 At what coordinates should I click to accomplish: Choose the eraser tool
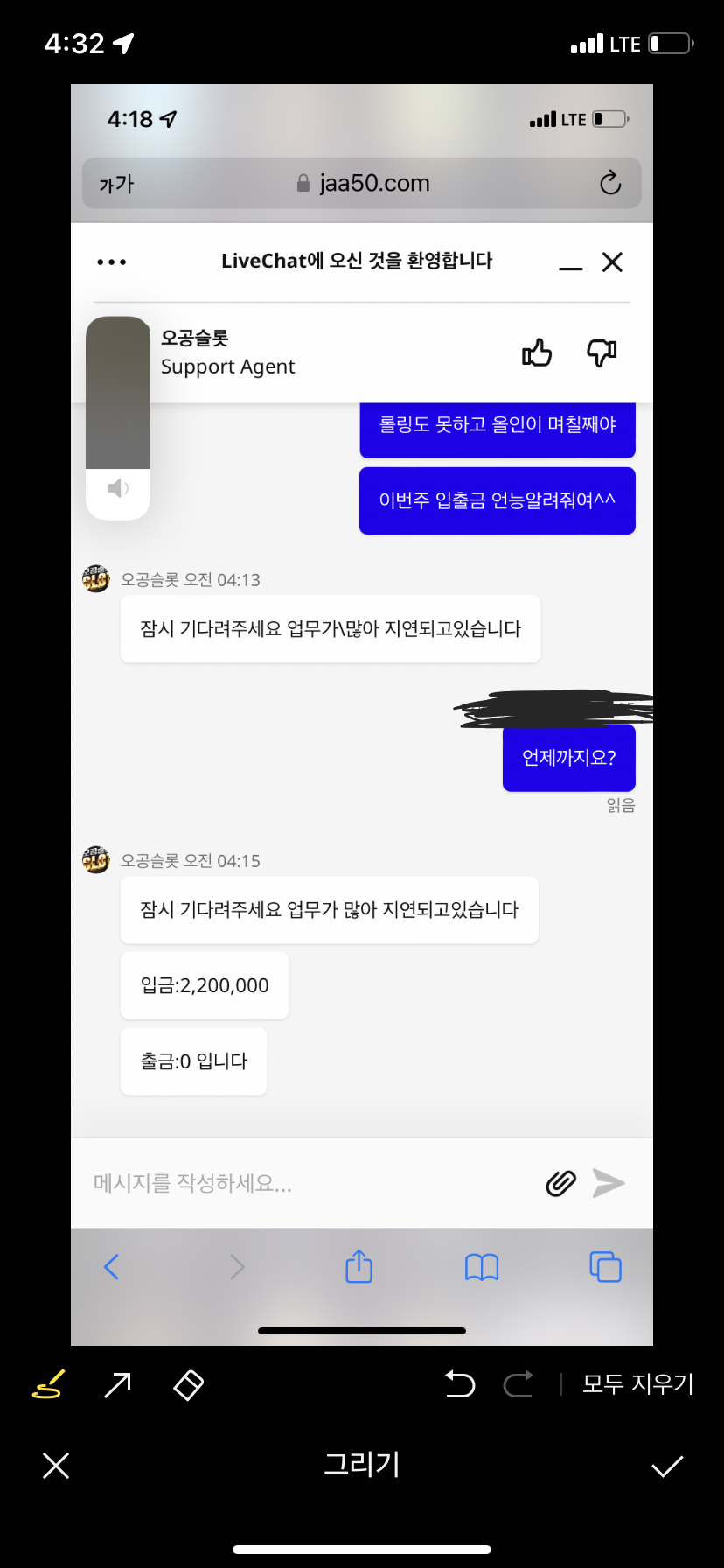click(x=188, y=1384)
